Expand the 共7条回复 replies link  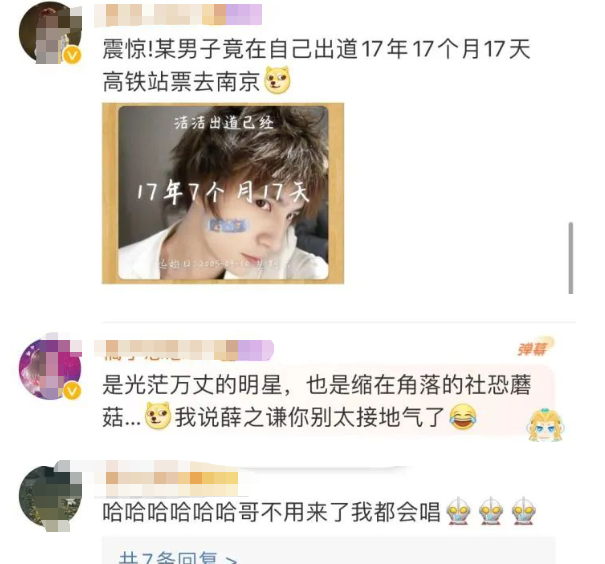point(178,554)
